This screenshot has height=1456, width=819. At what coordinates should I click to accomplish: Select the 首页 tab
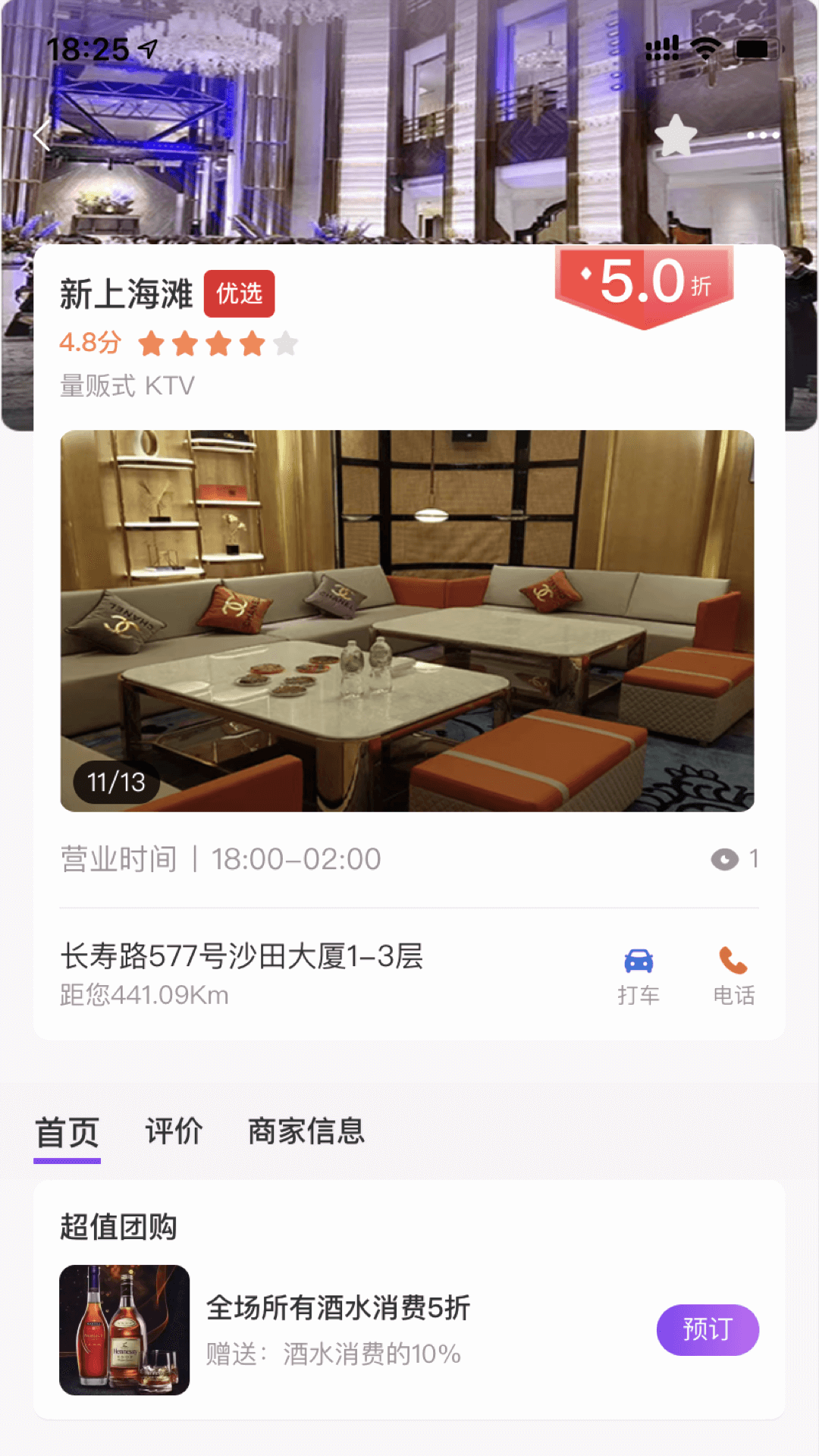click(67, 1133)
